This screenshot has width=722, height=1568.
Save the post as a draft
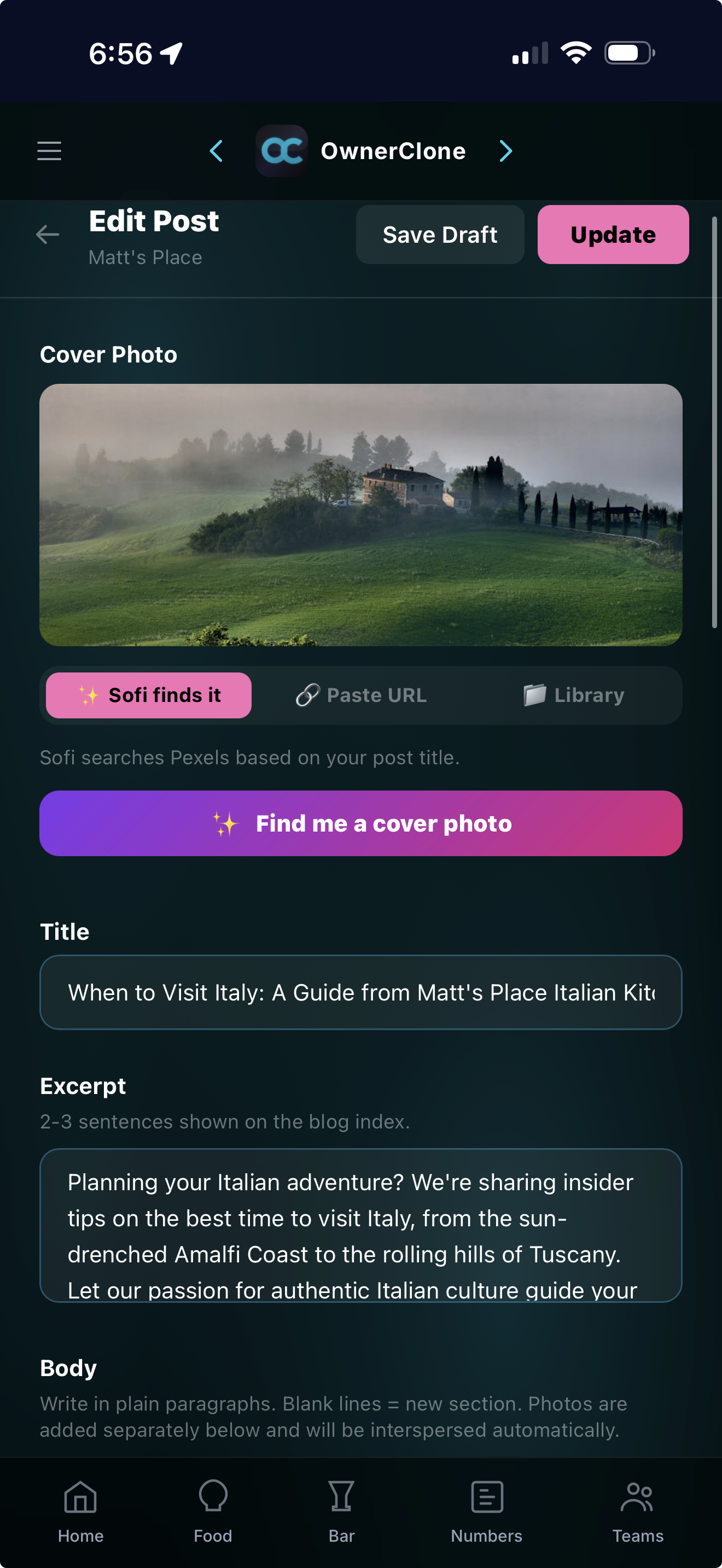click(x=440, y=235)
